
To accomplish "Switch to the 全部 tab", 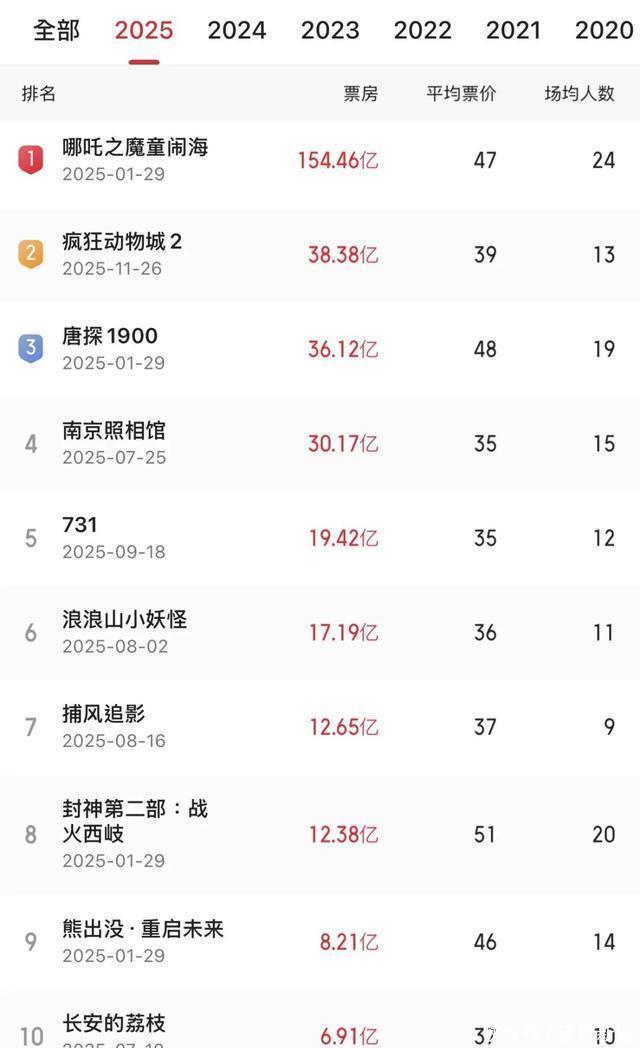I will pyautogui.click(x=56, y=30).
